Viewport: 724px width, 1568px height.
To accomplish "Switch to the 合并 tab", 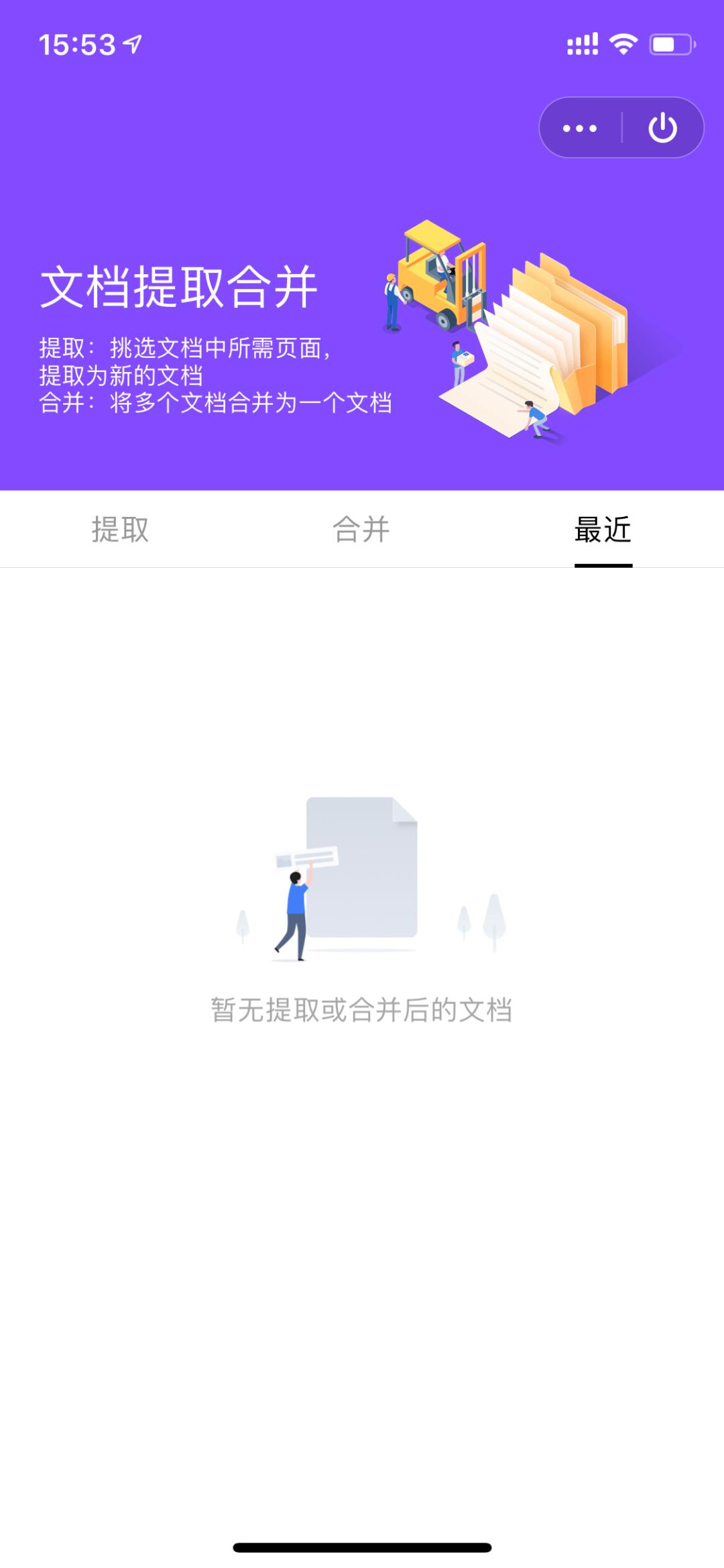I will 362,530.
